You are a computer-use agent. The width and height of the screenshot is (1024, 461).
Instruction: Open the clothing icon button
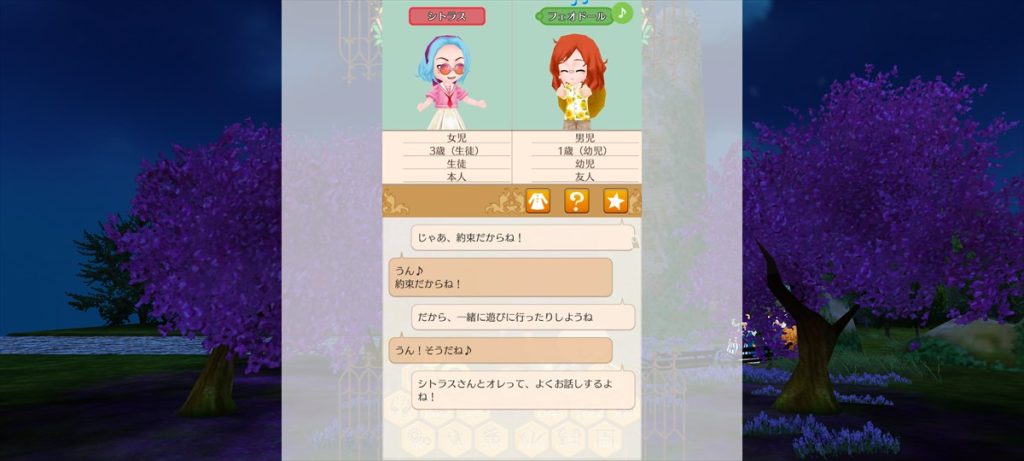pyautogui.click(x=538, y=201)
